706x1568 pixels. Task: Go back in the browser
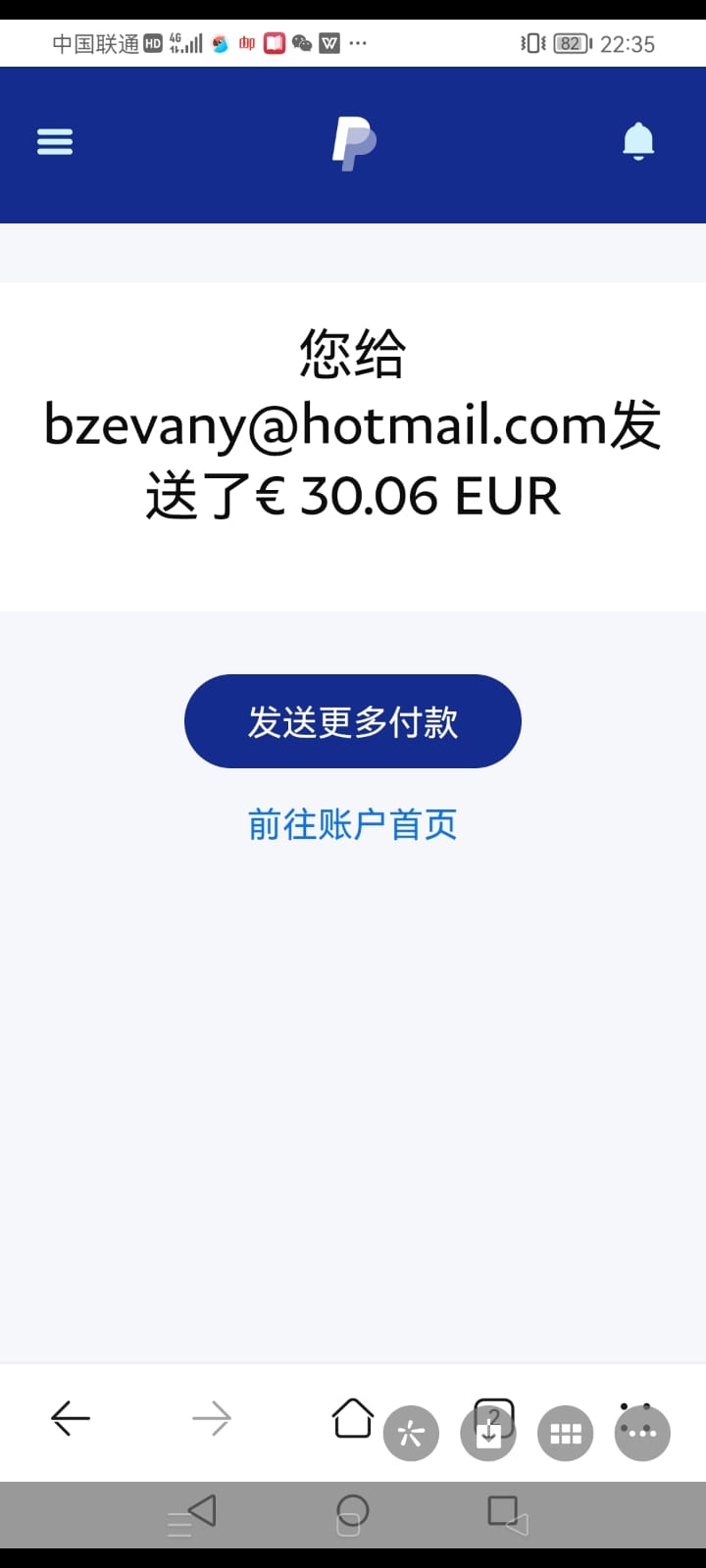(71, 1418)
